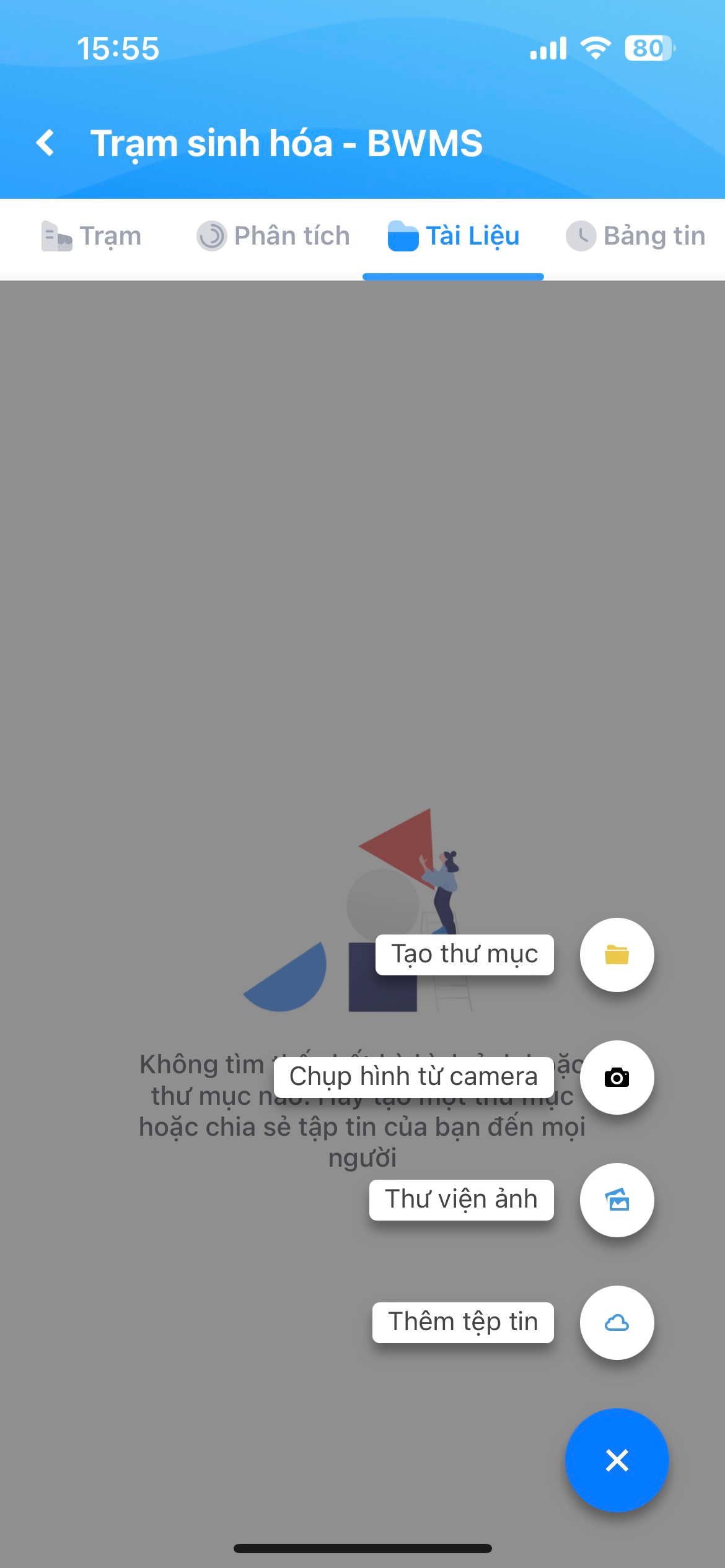The height and width of the screenshot is (1568, 725).
Task: Tap the cloud upload icon button
Action: [617, 1323]
